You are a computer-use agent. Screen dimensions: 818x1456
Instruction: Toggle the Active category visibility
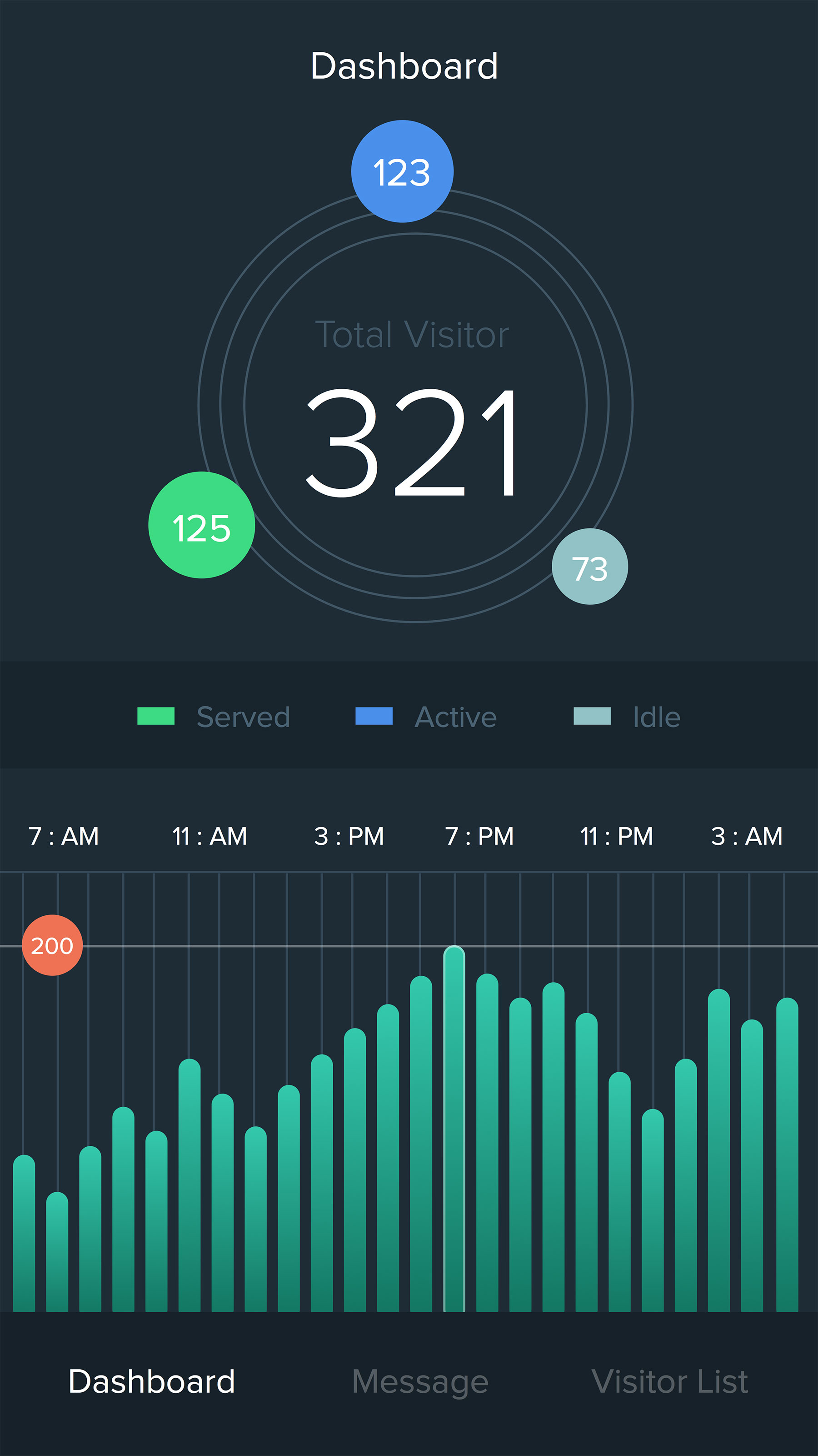455,716
